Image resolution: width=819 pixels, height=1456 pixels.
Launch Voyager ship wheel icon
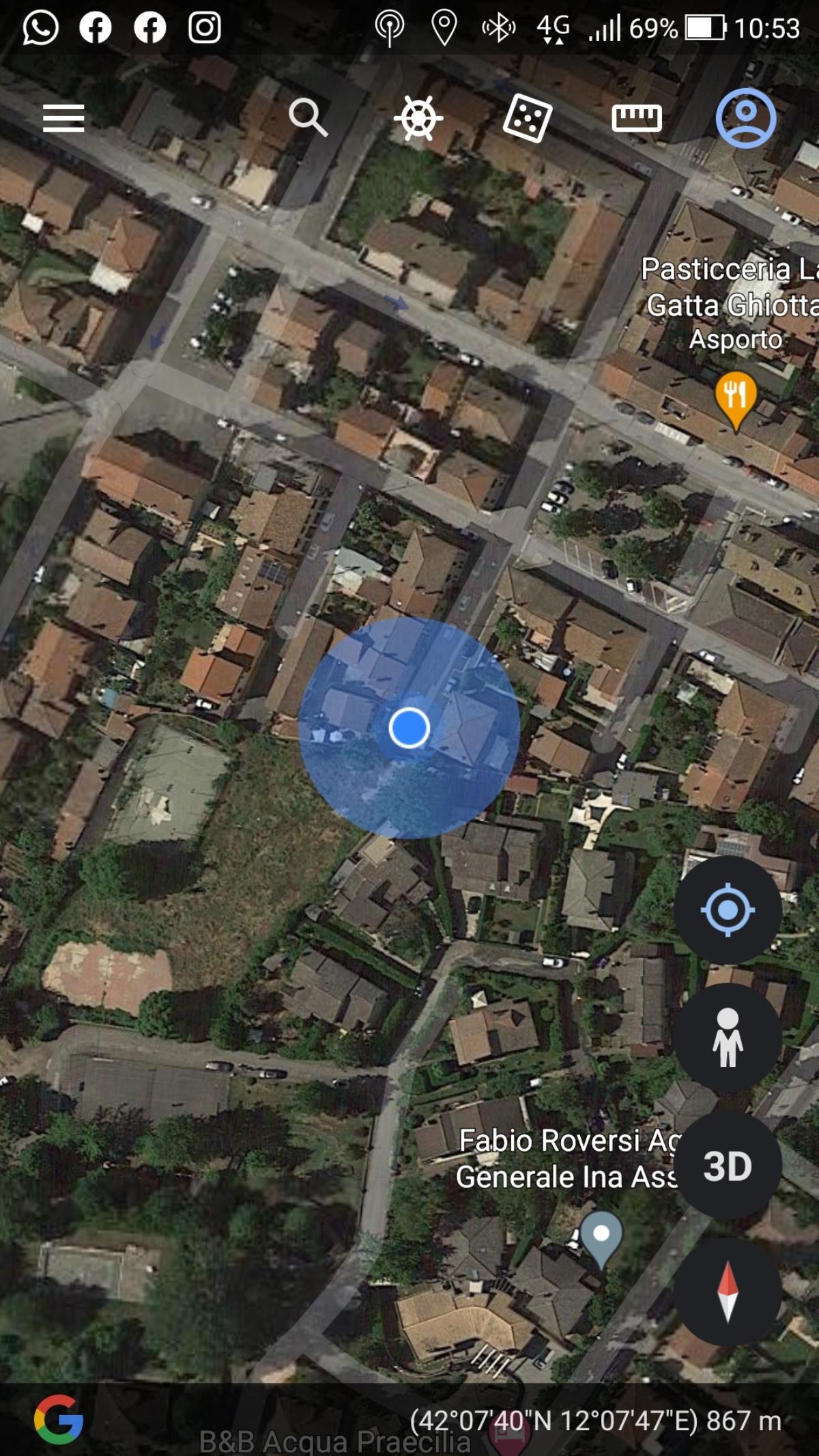tap(418, 118)
